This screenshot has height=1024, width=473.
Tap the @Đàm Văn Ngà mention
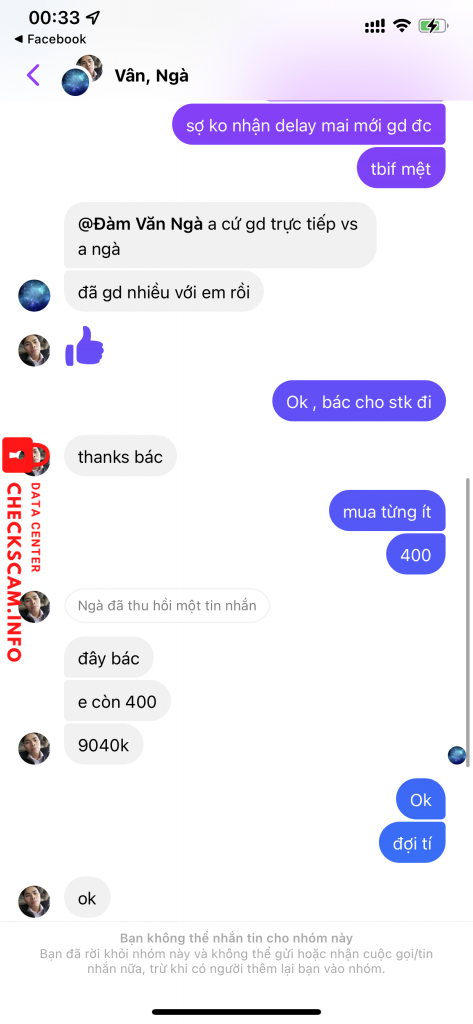[x=140, y=224]
